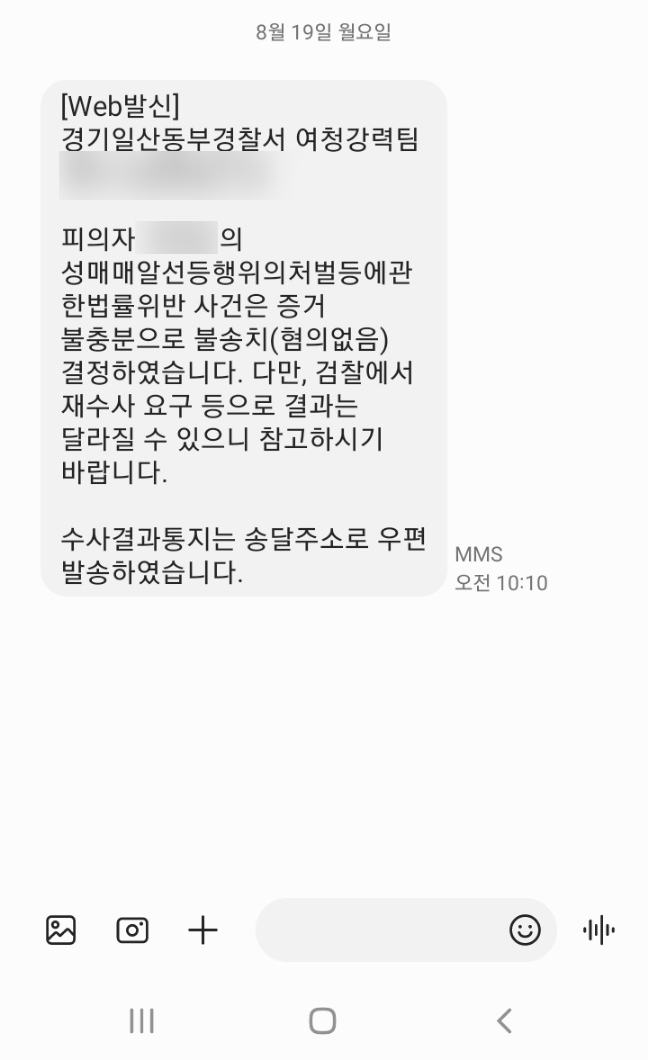The height and width of the screenshot is (1060, 648).
Task: Return to the home screen
Action: pyautogui.click(x=322, y=1020)
